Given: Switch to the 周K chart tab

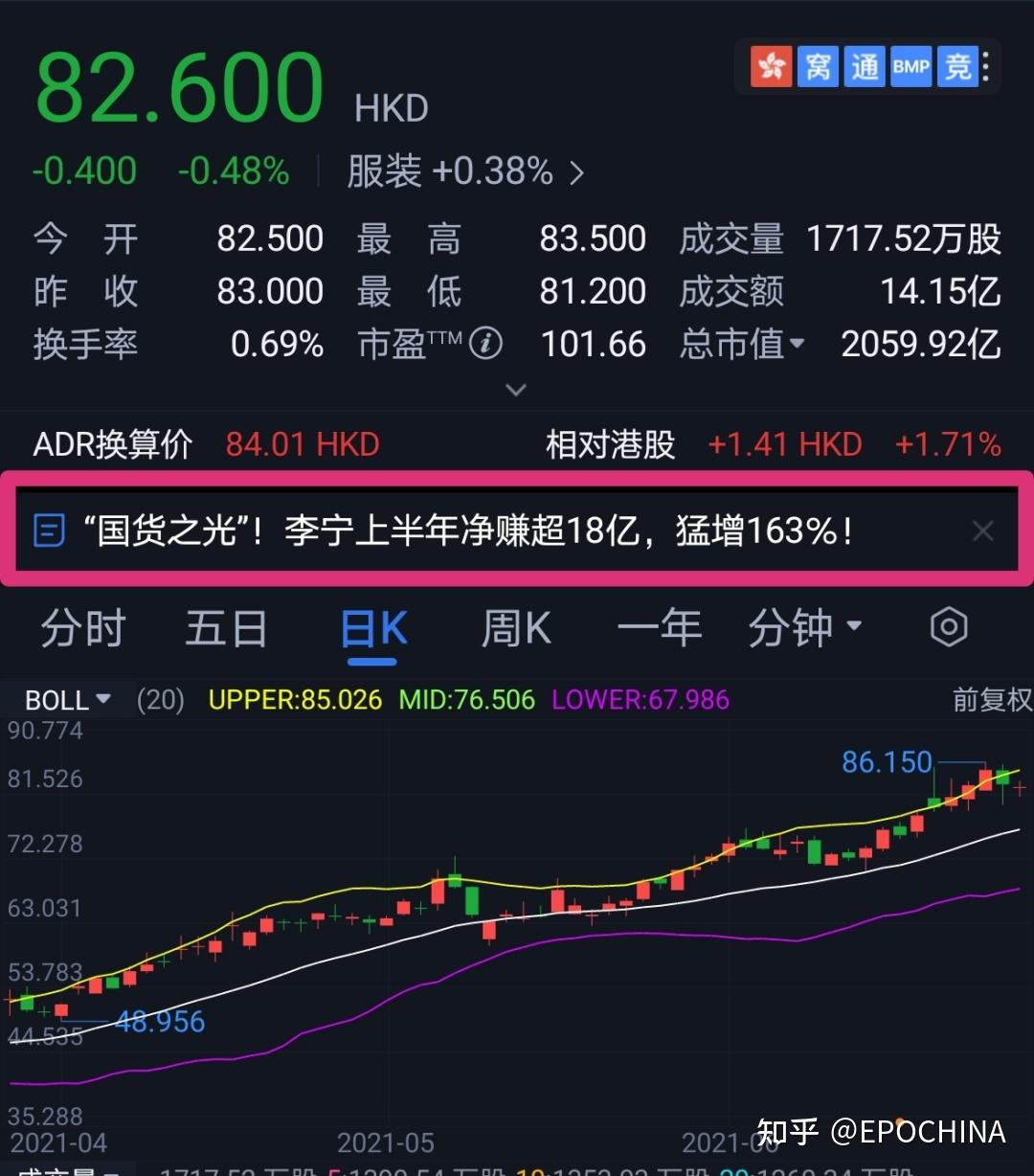Looking at the screenshot, I should (x=516, y=629).
